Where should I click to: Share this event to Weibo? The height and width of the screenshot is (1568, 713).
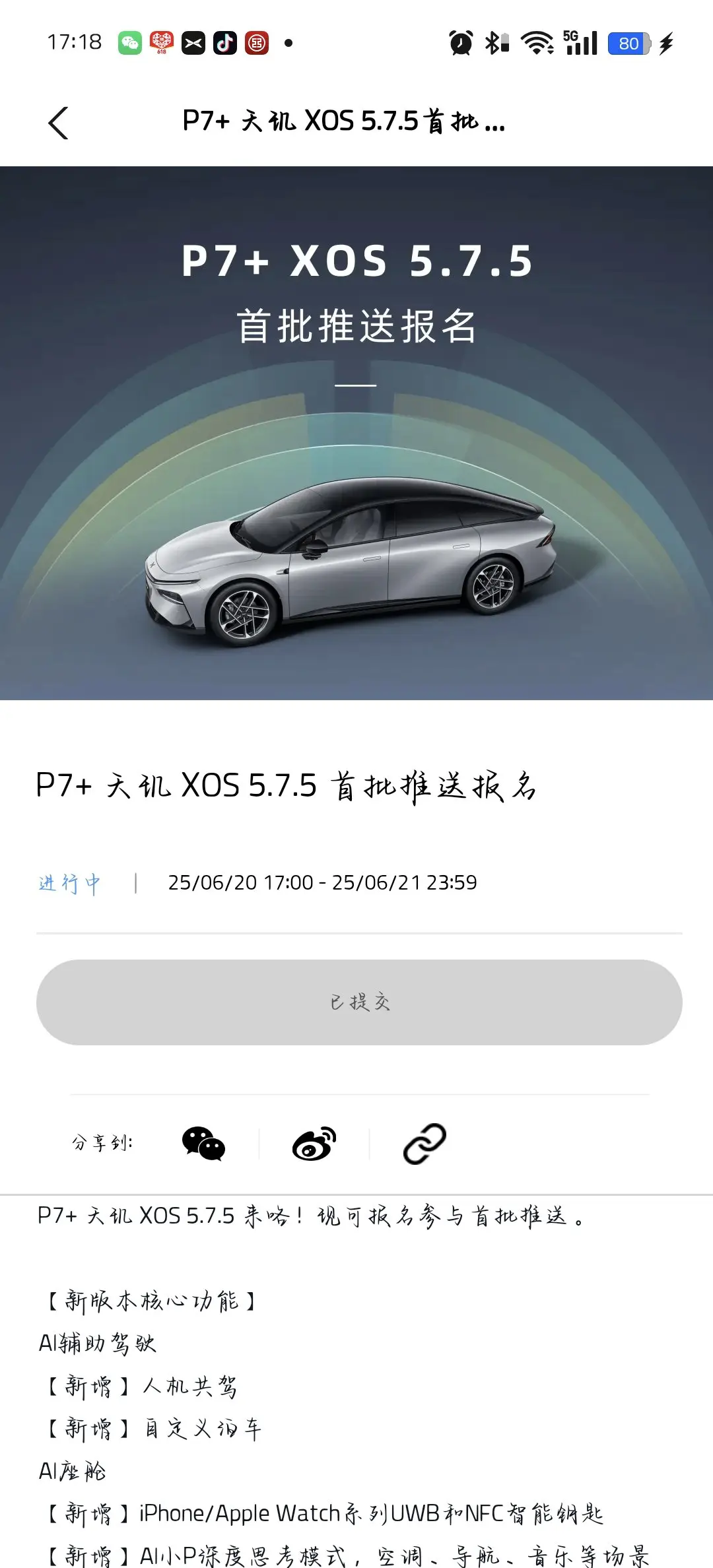(314, 1144)
